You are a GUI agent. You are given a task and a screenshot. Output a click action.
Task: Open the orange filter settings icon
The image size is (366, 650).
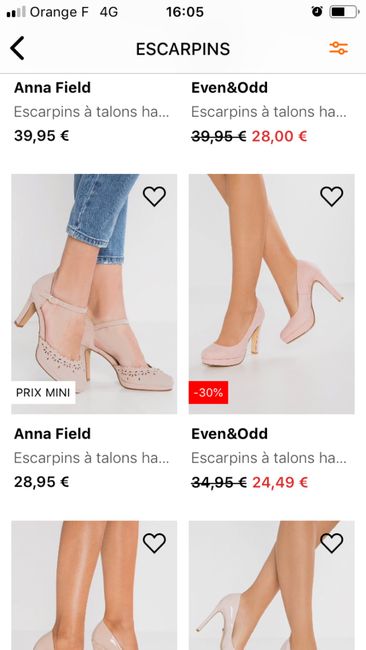[339, 48]
